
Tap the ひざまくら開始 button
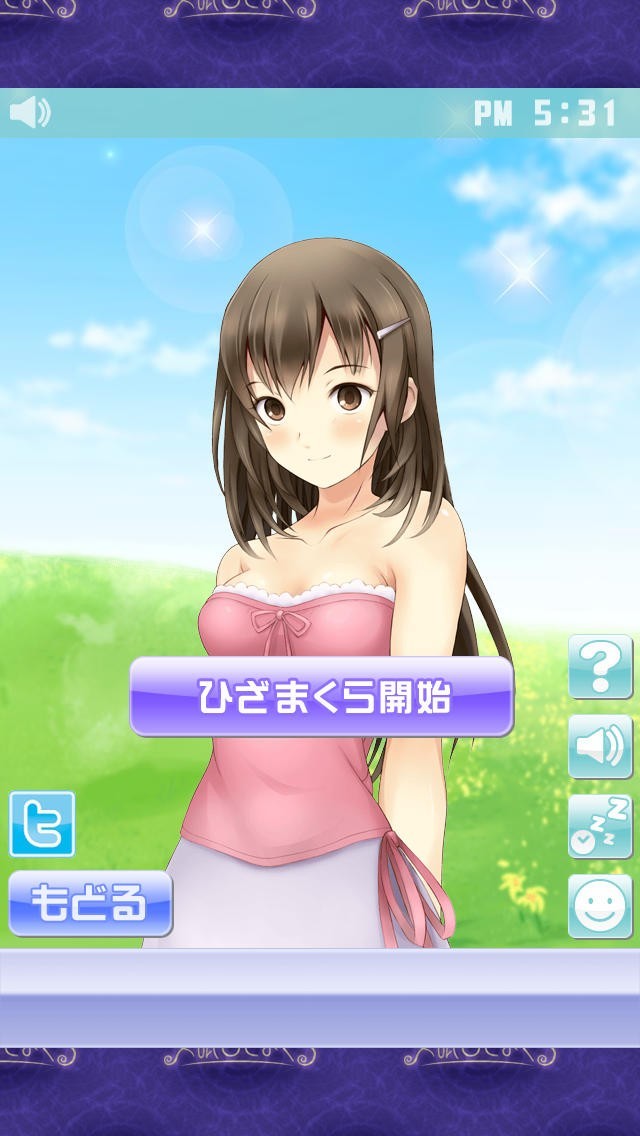coord(322,696)
